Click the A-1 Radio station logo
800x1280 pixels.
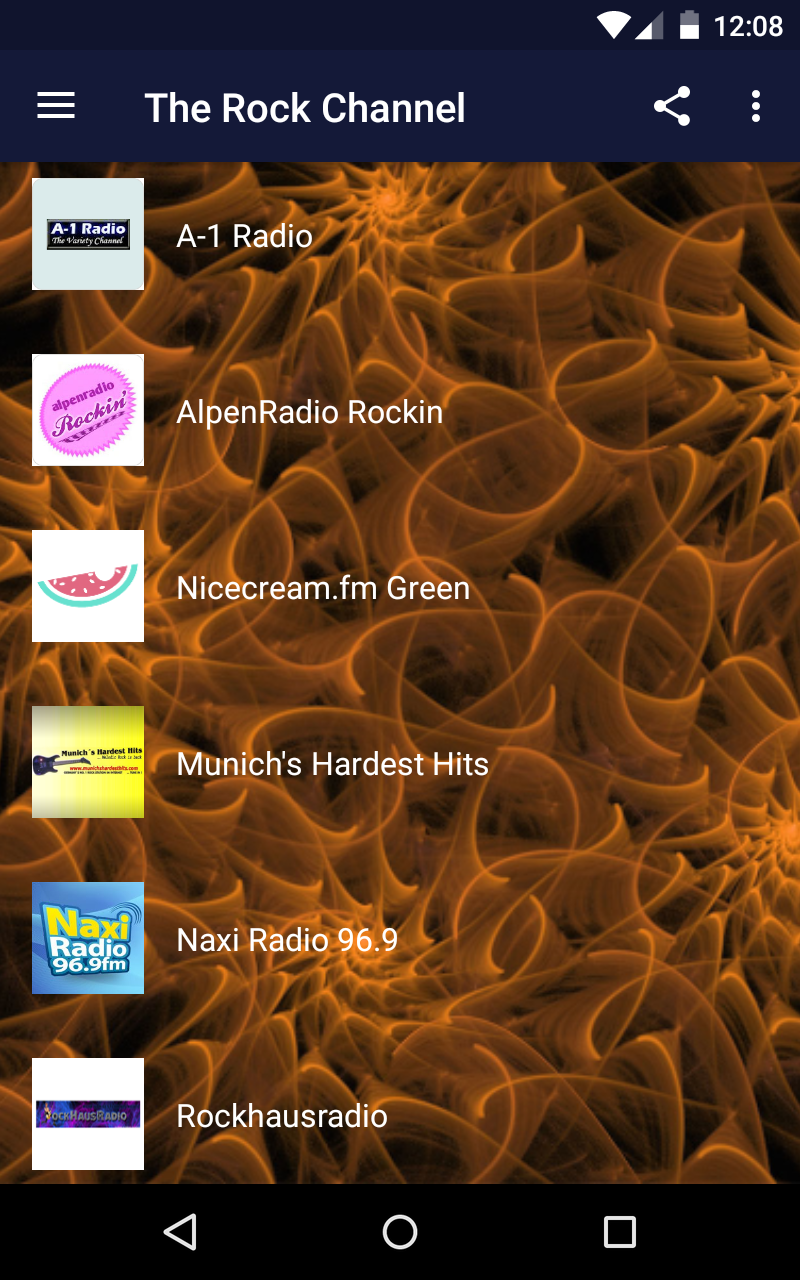tap(87, 234)
